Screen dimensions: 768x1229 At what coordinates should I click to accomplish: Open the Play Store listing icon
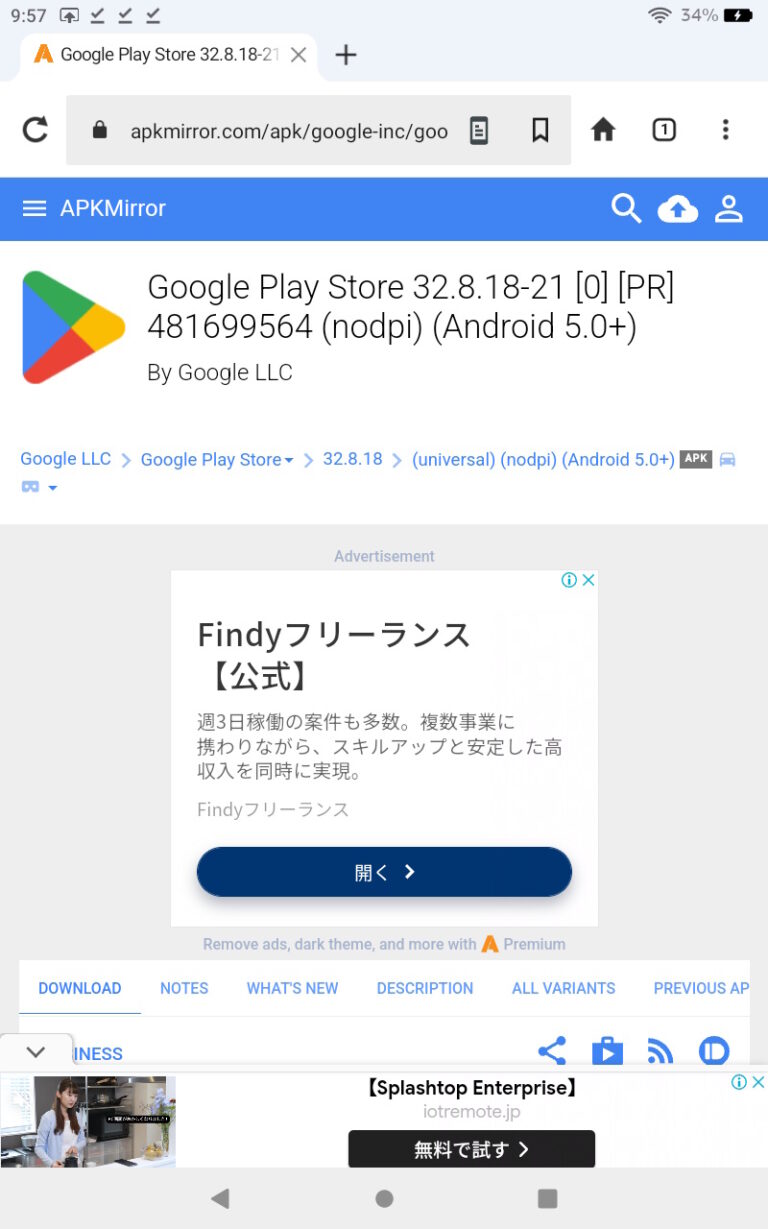tap(607, 1051)
